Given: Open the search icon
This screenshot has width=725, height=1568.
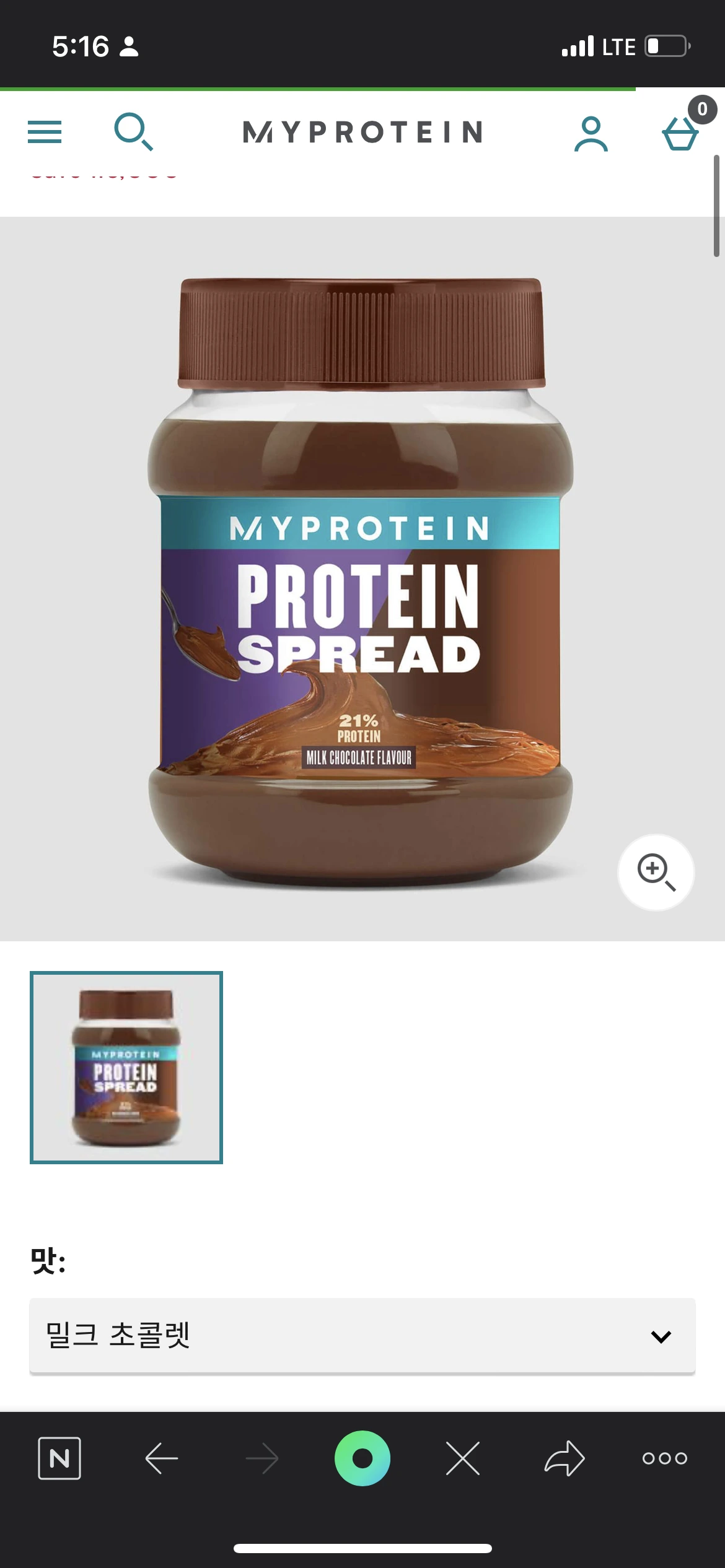Looking at the screenshot, I should [133, 132].
